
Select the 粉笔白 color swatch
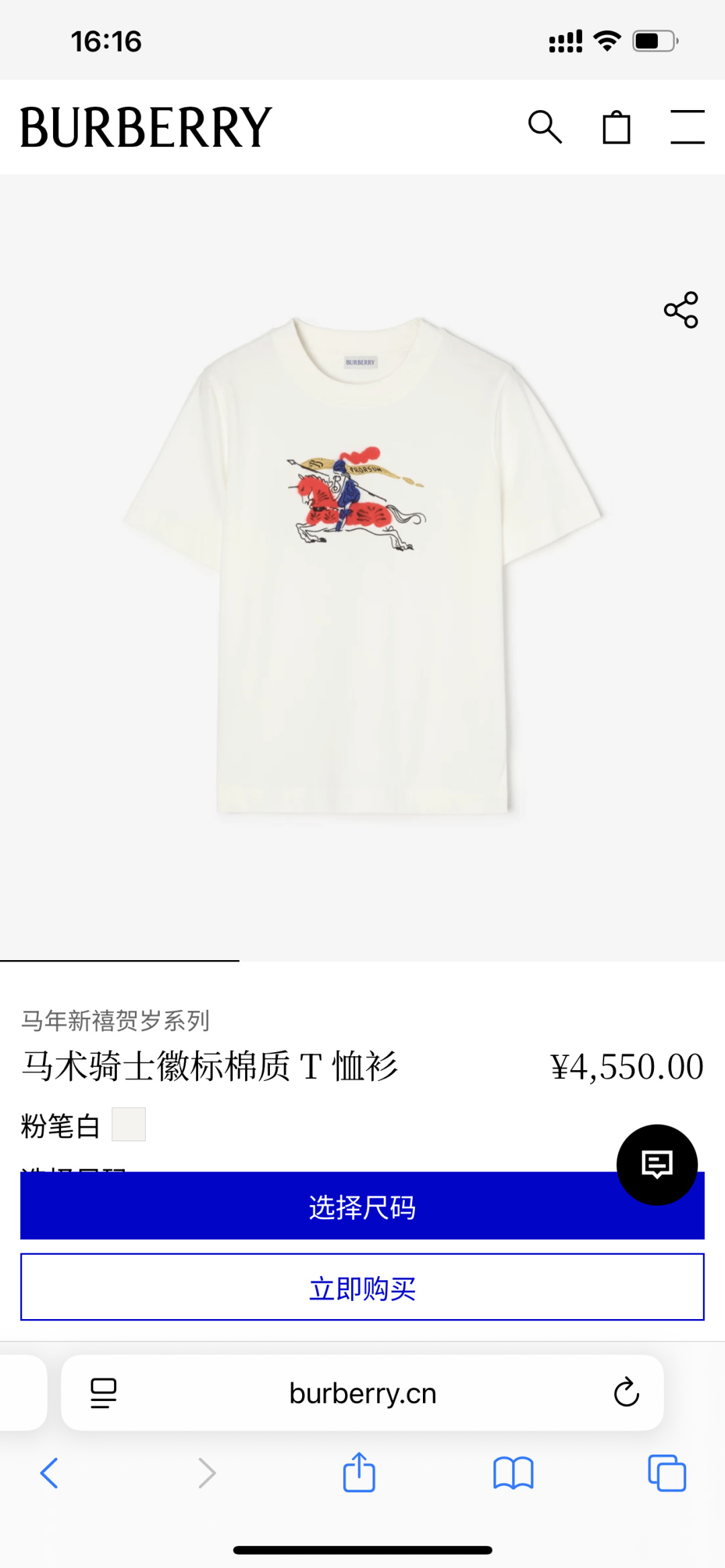click(128, 1125)
